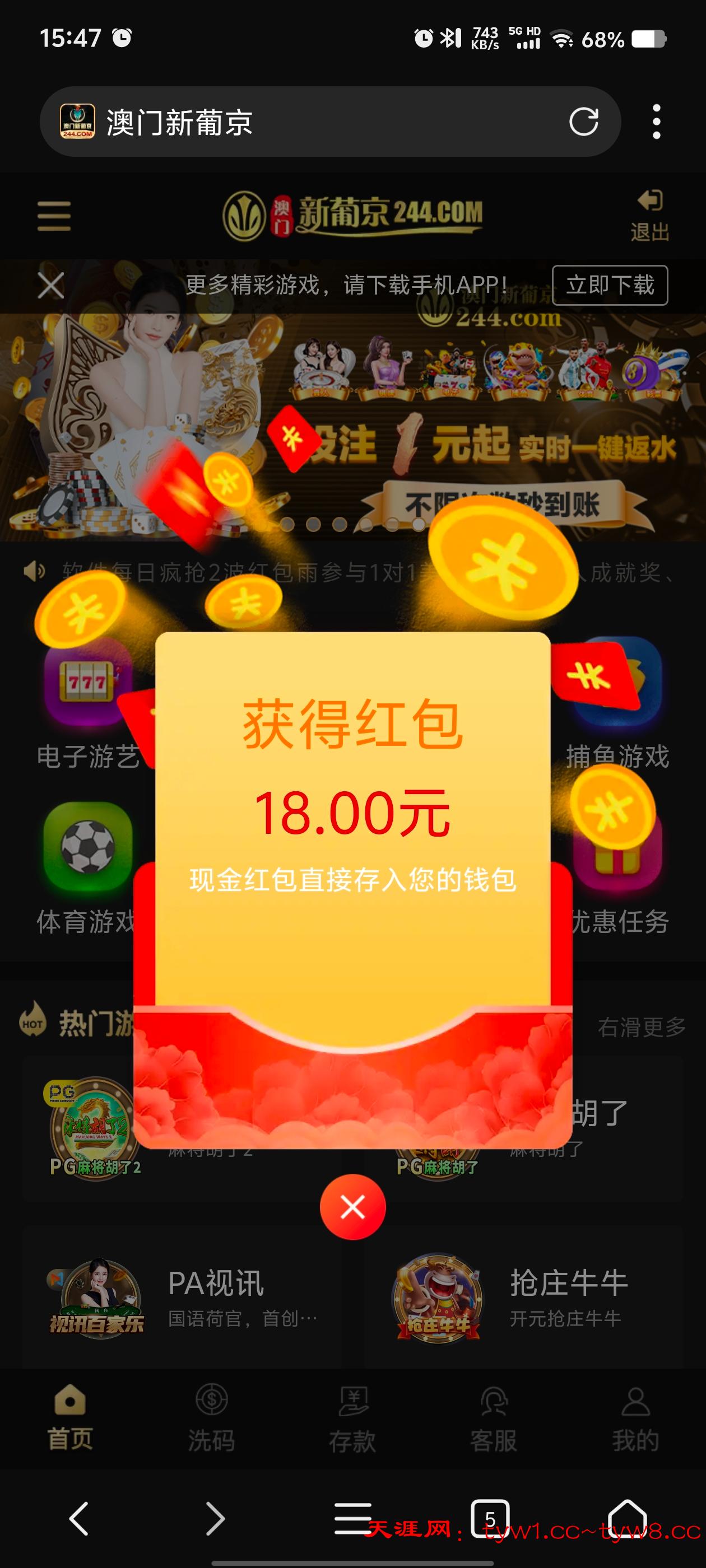Reload the page in the browser
This screenshot has height=1568, width=706.
coord(583,122)
